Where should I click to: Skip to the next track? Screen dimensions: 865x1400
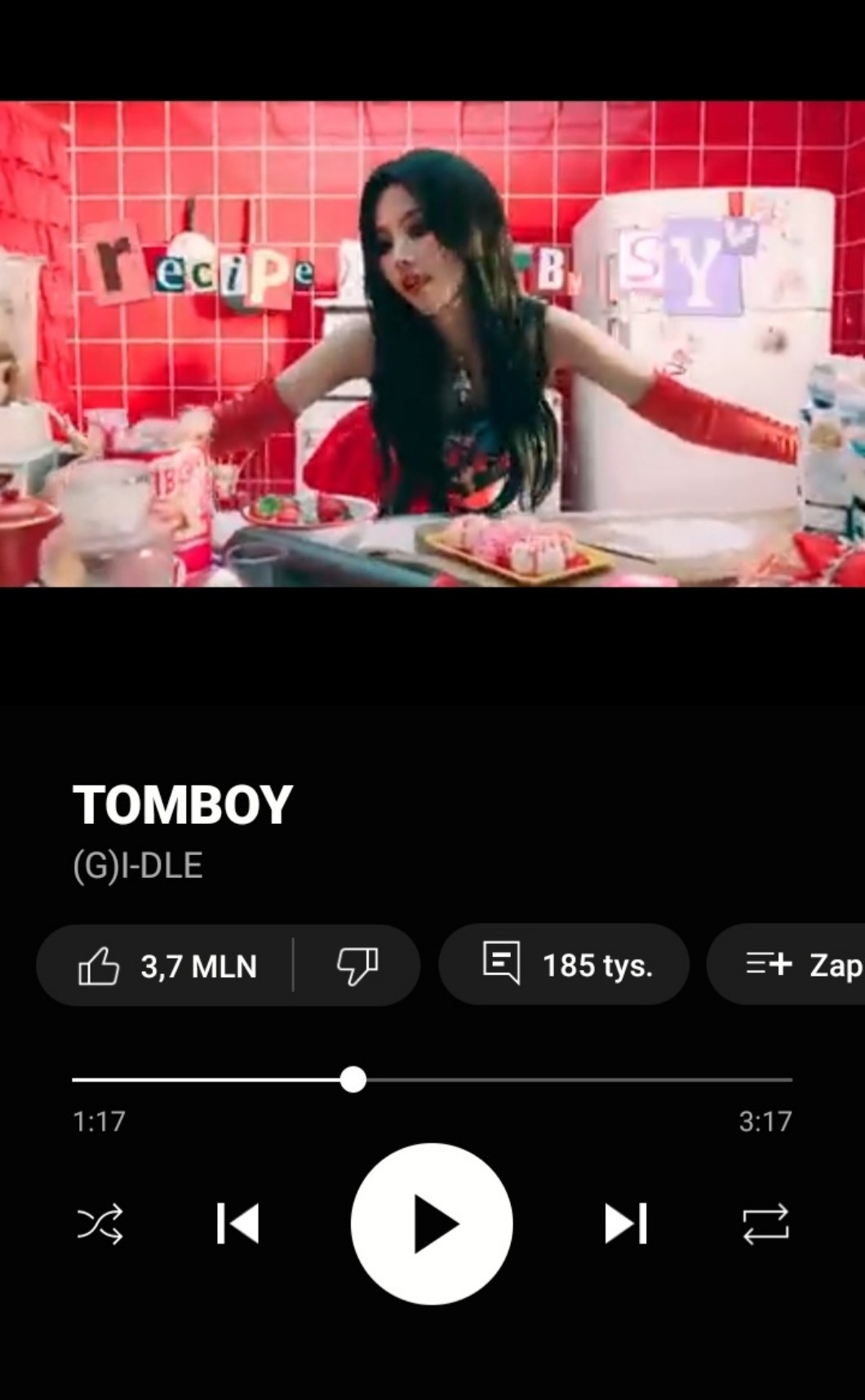(x=626, y=1224)
